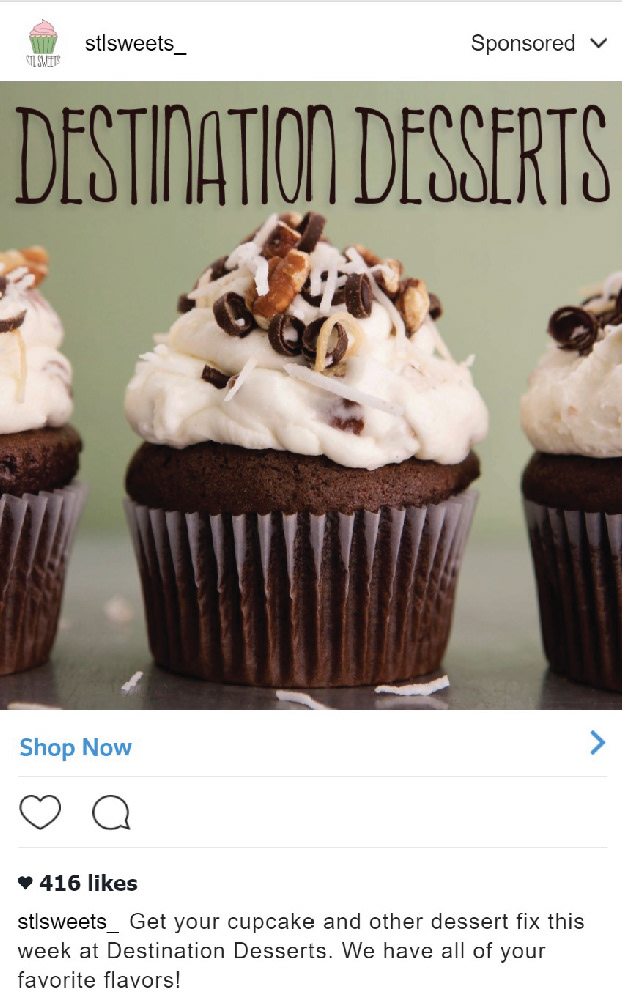This screenshot has width=623, height=1000.
Task: Comment on the post with the speech bubble
Action: (111, 813)
